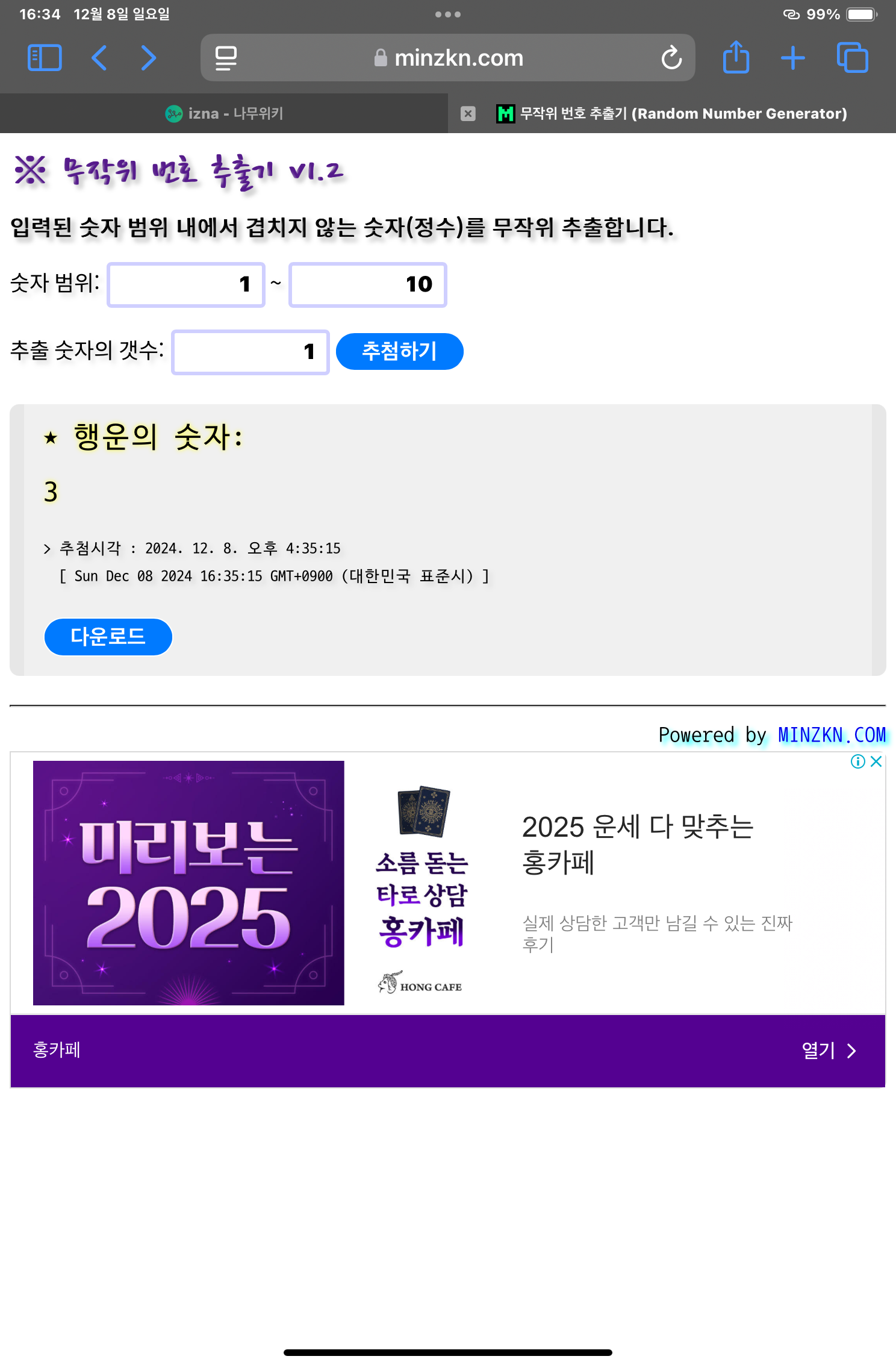Tap 열기 on the 홍카페 banner
The image size is (896, 1365).
coord(829,1051)
